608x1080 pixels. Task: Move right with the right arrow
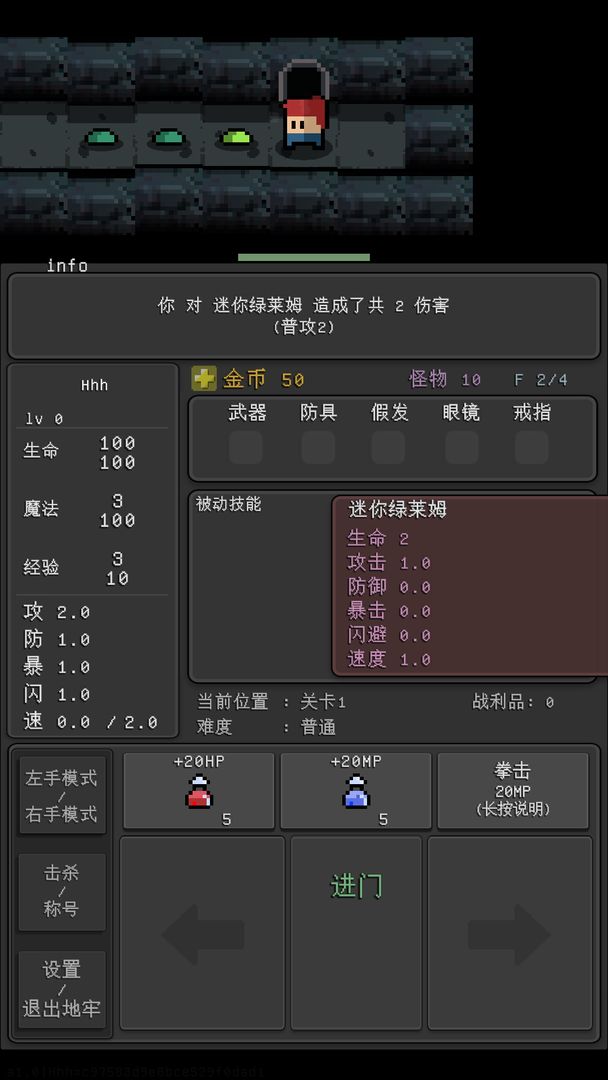tap(510, 932)
